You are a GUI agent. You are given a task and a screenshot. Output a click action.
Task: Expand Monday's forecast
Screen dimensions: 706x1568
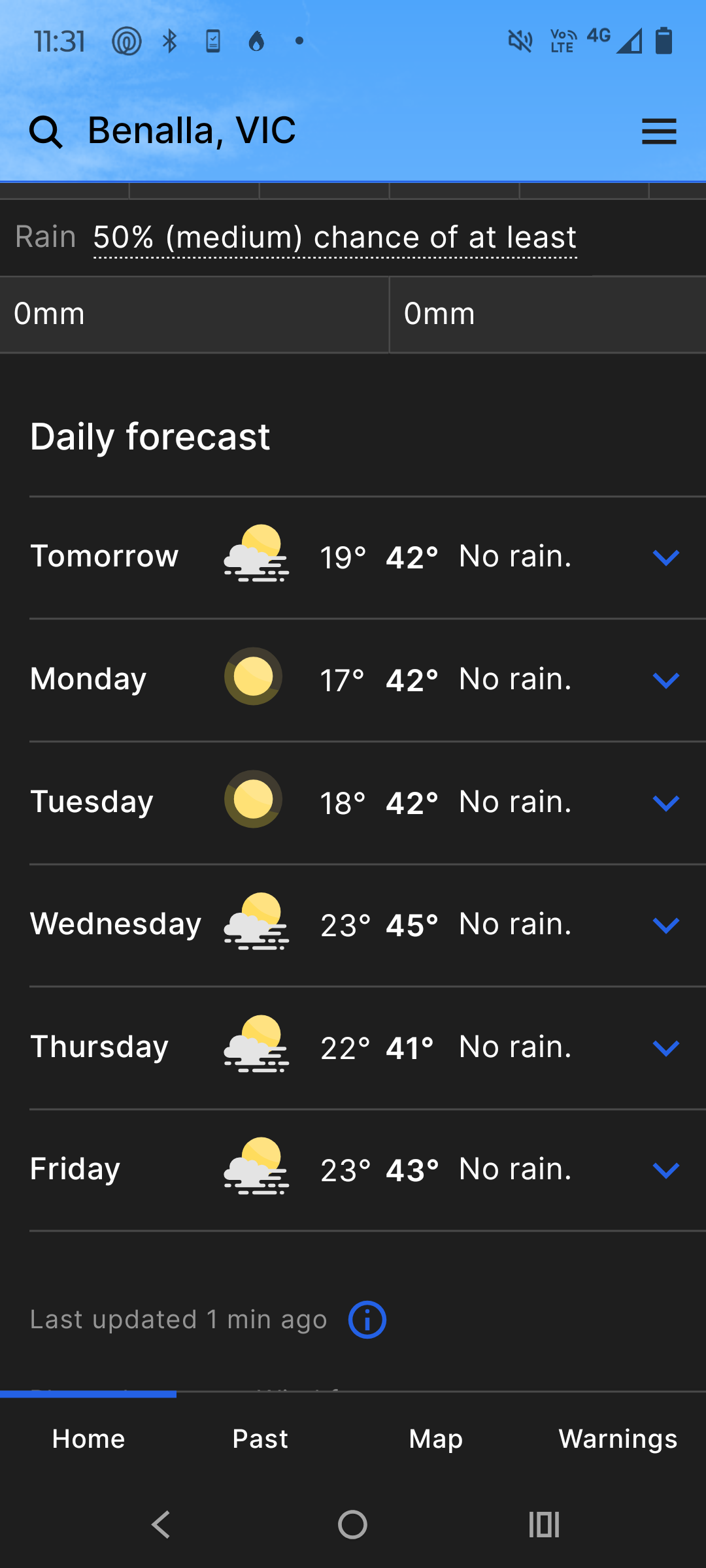pyautogui.click(x=665, y=680)
